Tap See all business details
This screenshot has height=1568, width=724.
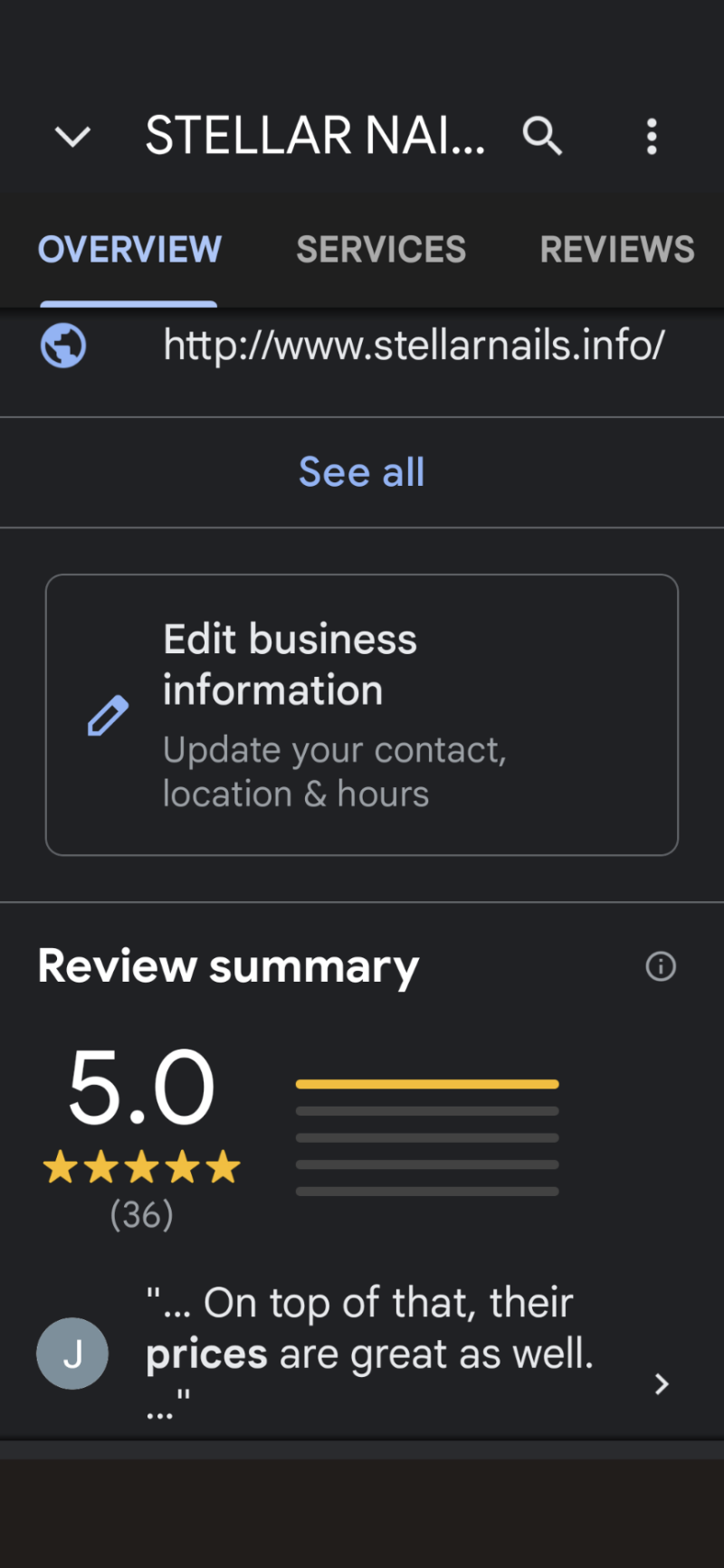coord(362,472)
